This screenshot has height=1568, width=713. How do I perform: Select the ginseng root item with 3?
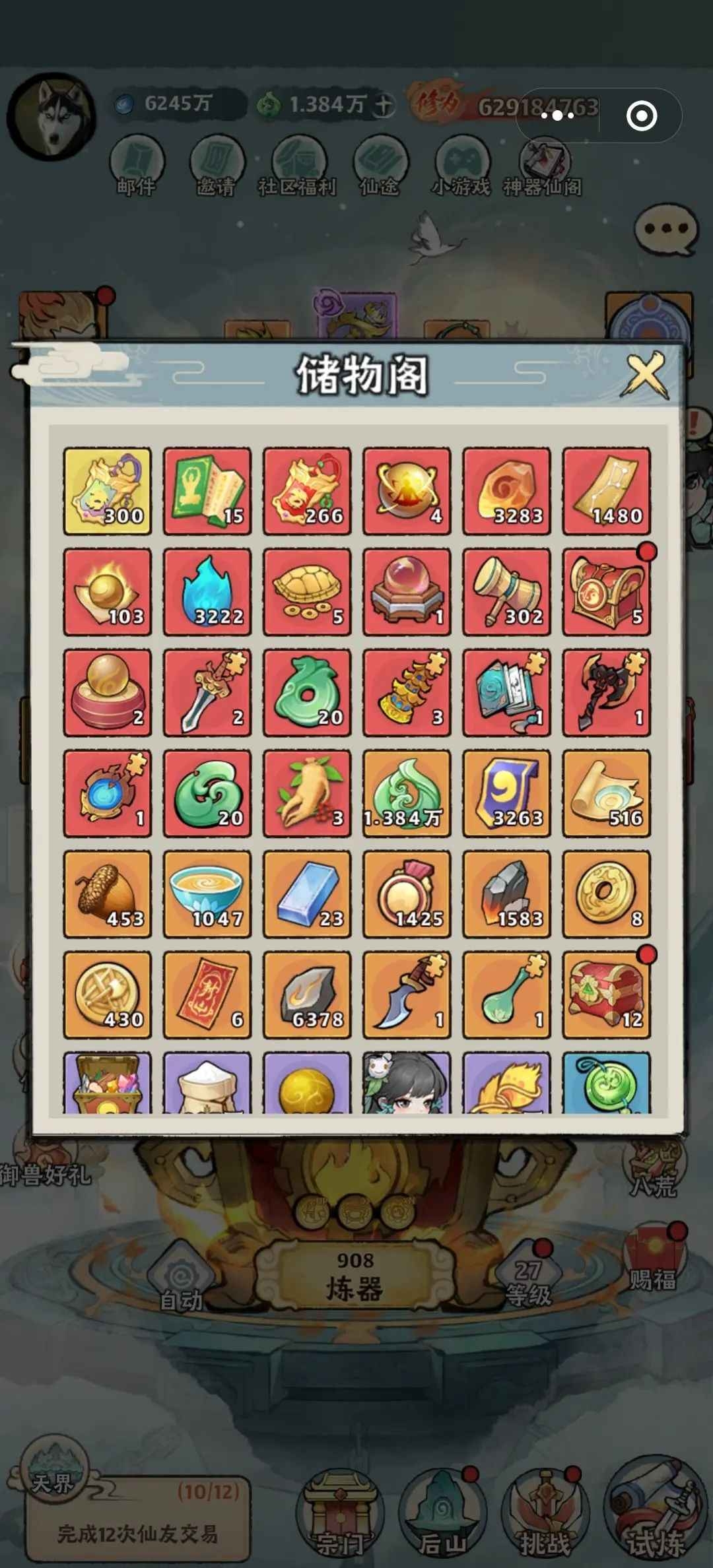tap(307, 793)
